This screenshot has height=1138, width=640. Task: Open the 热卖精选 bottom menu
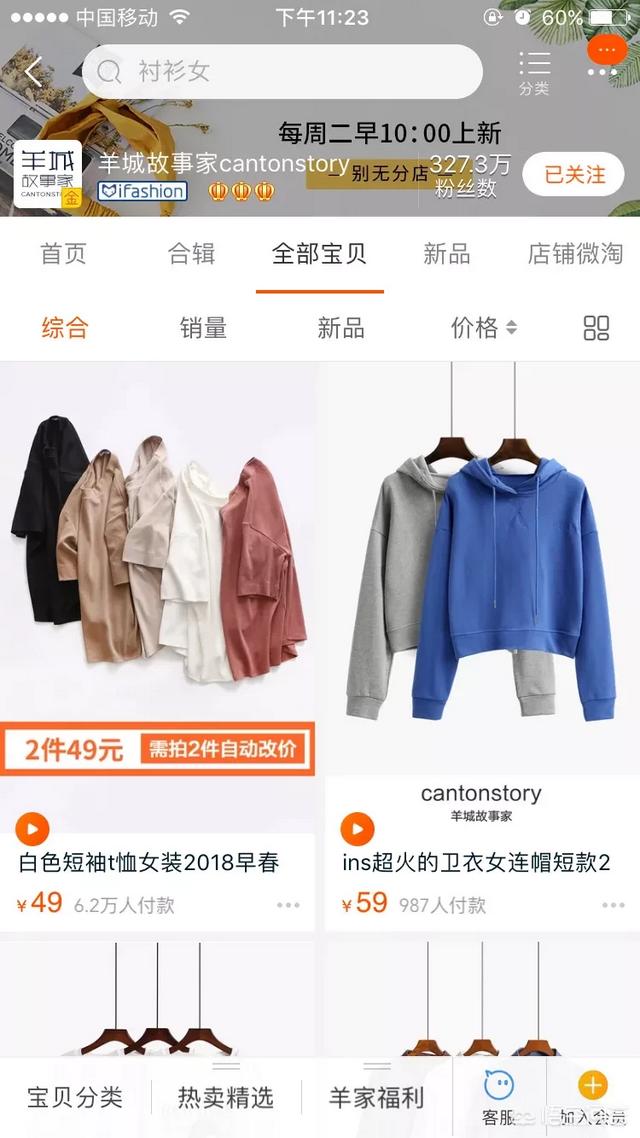[226, 1097]
